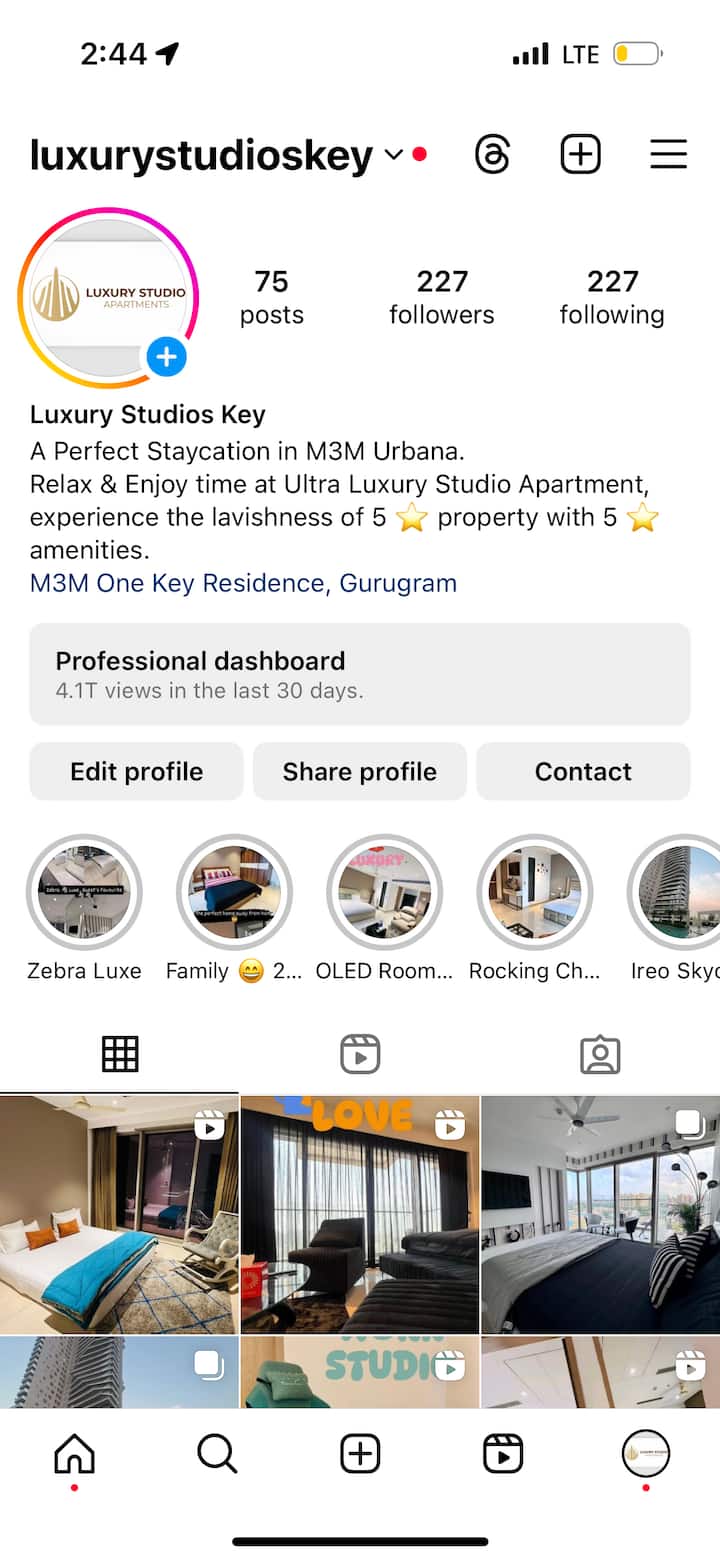Open Search in the bottom bar
Image resolution: width=720 pixels, height=1561 pixels.
[x=217, y=1453]
